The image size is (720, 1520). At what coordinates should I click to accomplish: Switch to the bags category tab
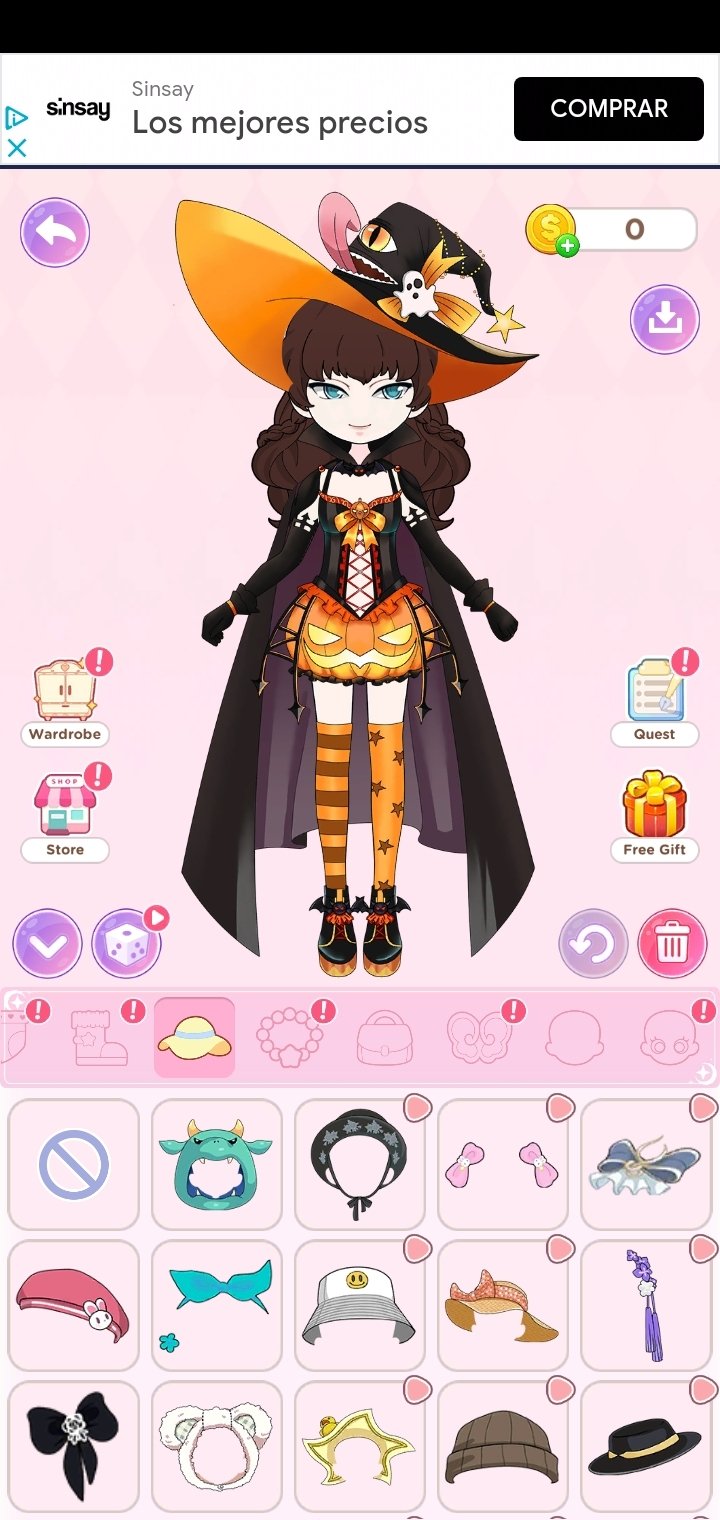click(x=385, y=1038)
